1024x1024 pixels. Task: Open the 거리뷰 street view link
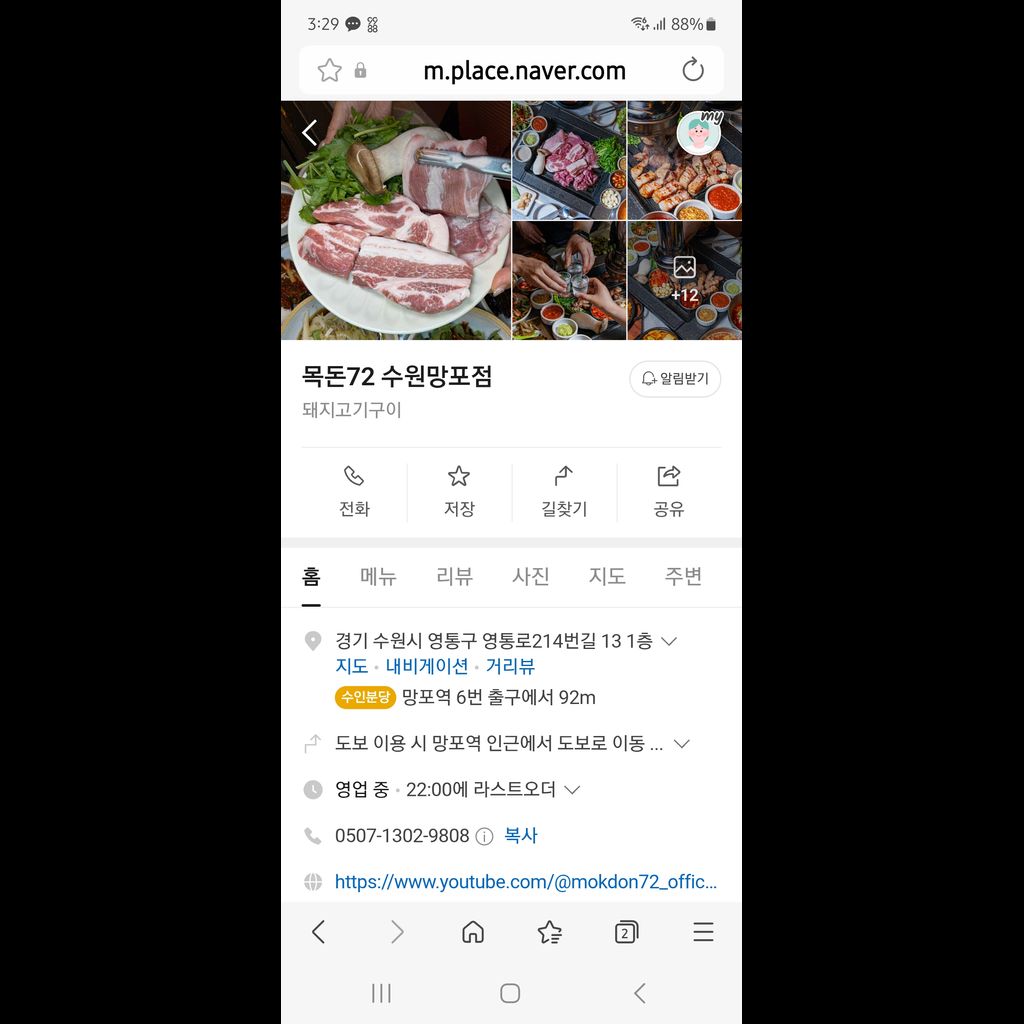tap(510, 666)
